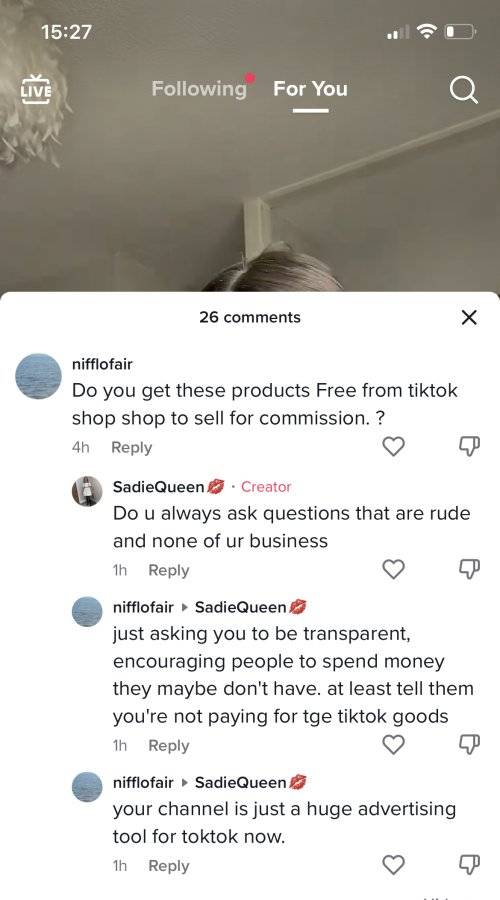Close the comments panel
The image size is (500, 900).
point(469,317)
